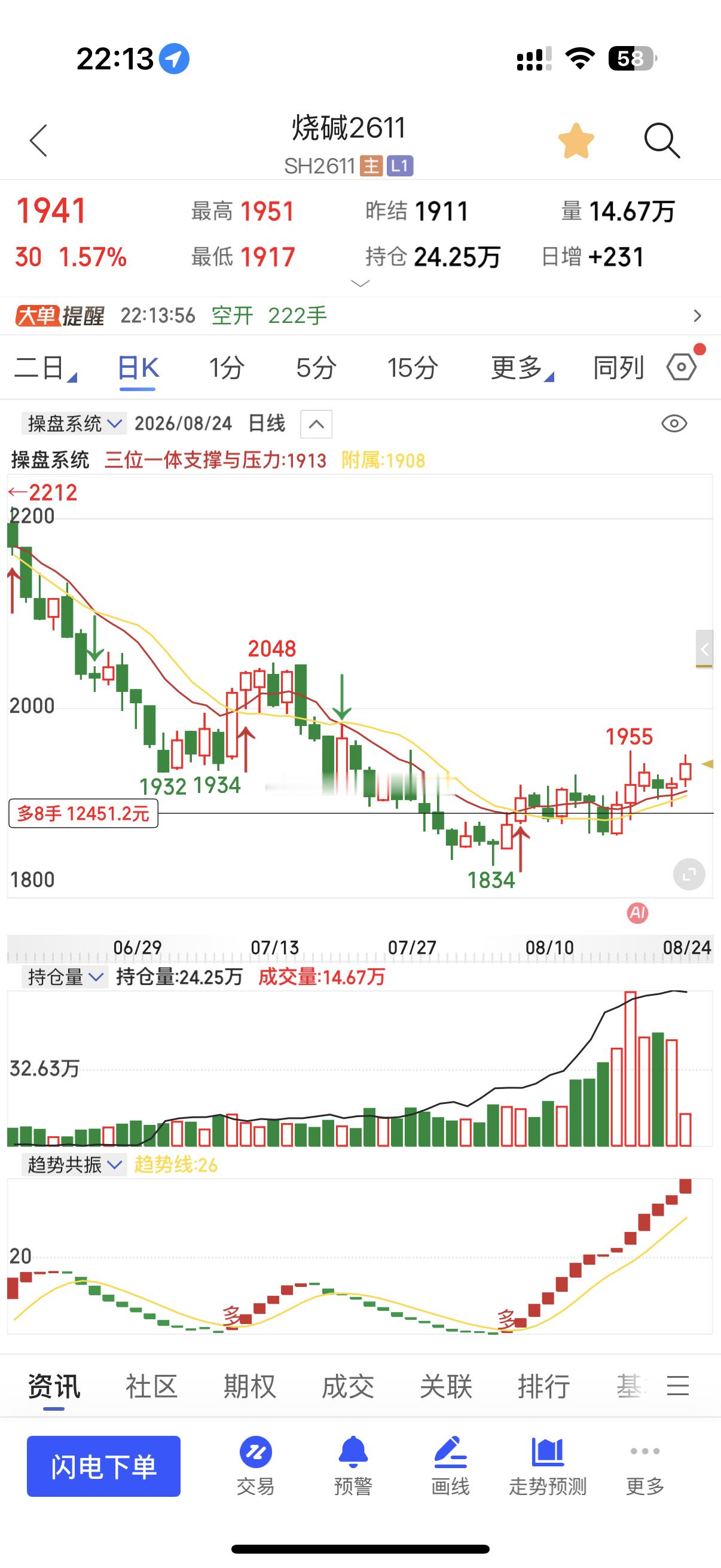Toggle indicator visibility with the eye icon
The image size is (721, 1568).
point(674,423)
